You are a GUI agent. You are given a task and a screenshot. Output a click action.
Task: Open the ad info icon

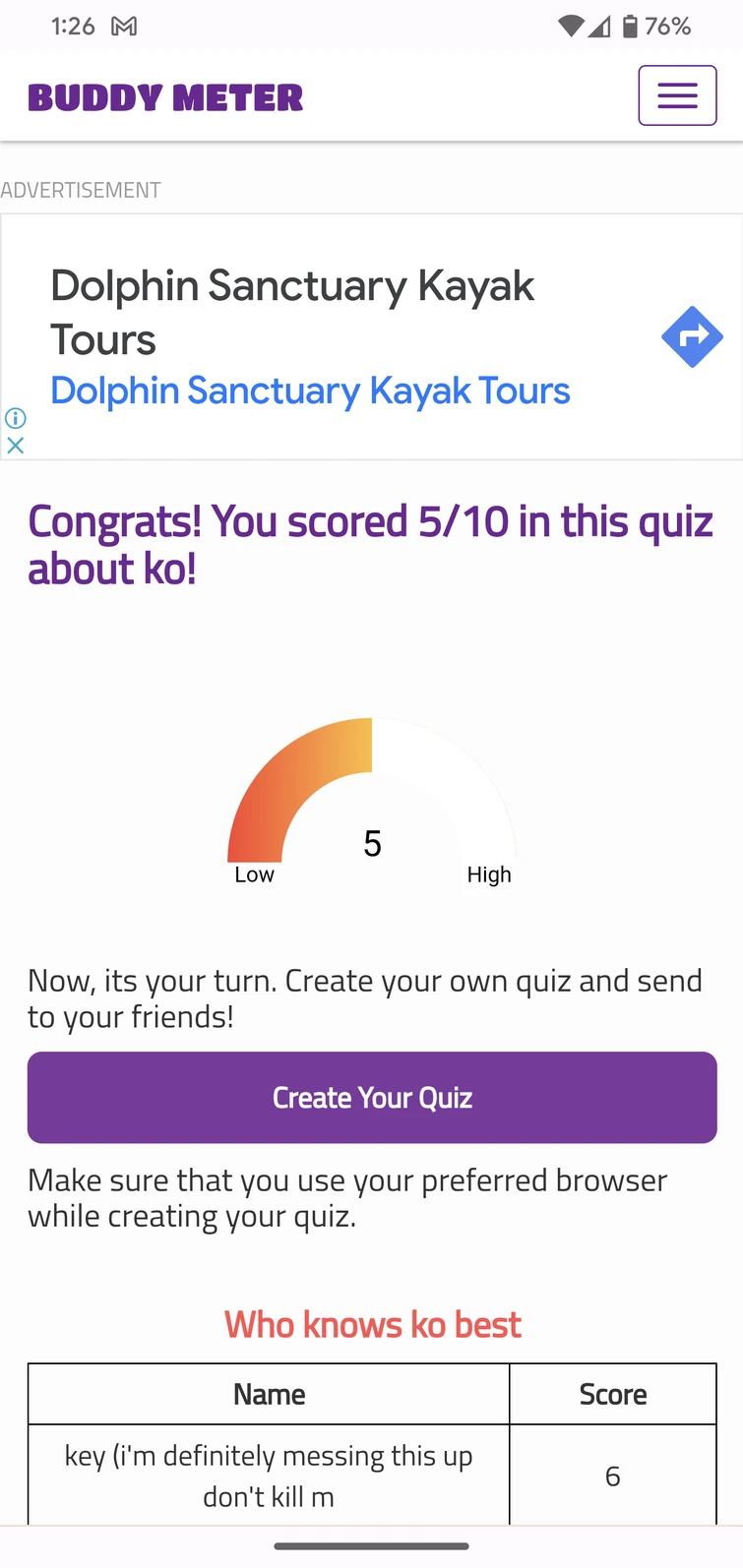pyautogui.click(x=15, y=418)
